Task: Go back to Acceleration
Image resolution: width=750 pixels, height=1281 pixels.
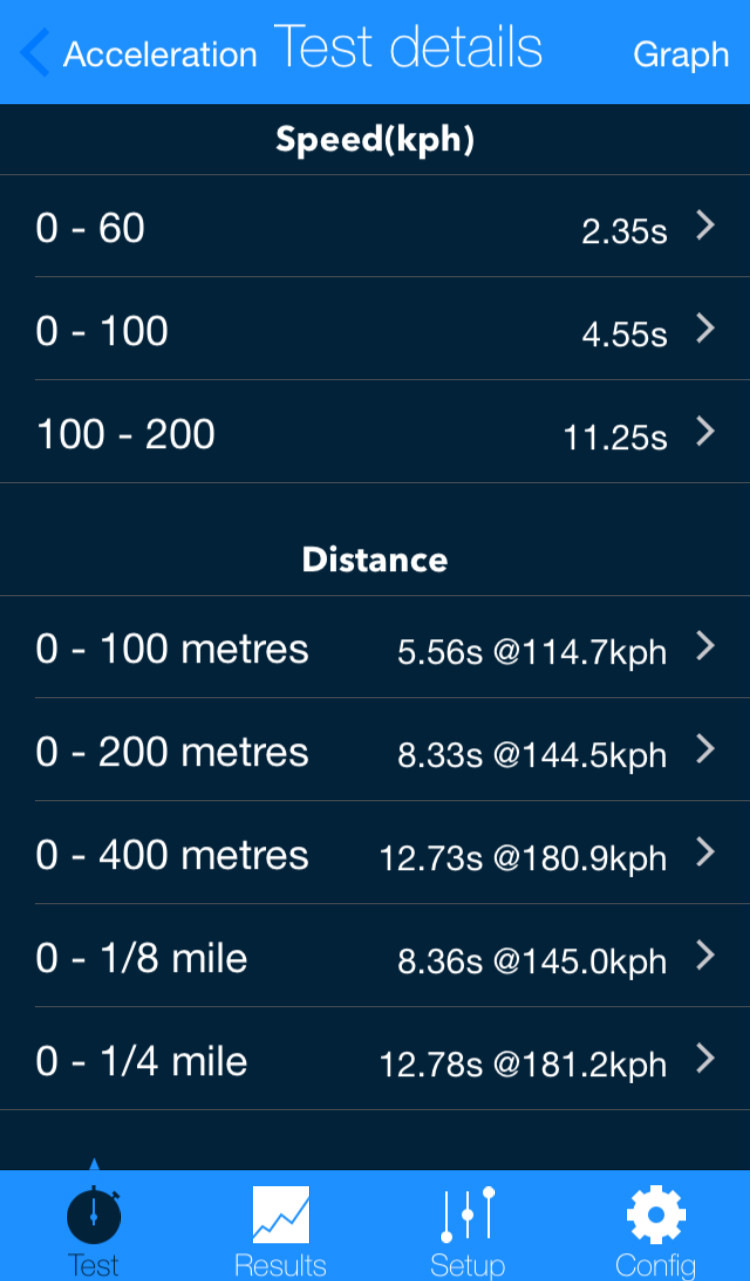Action: point(140,53)
